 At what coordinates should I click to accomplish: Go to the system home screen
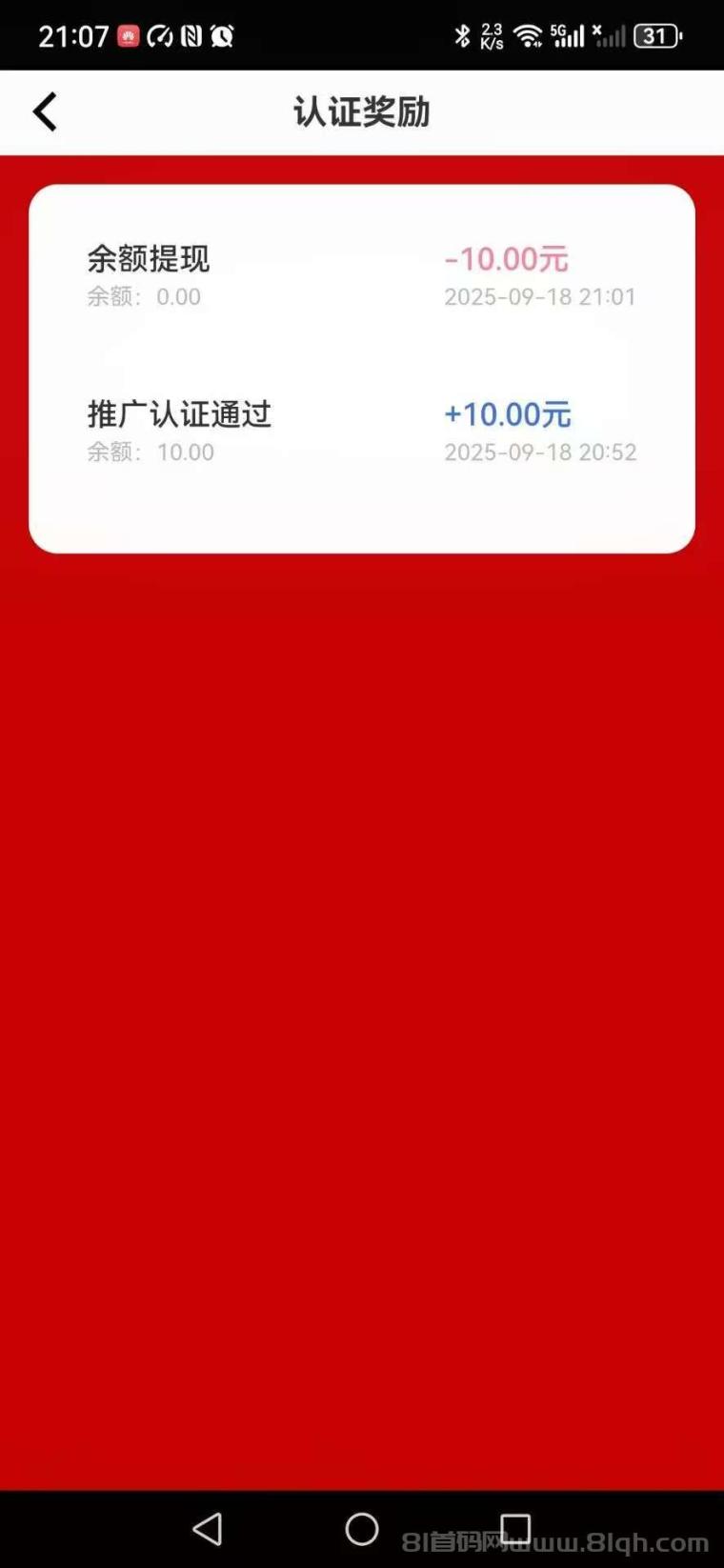coord(362,1529)
